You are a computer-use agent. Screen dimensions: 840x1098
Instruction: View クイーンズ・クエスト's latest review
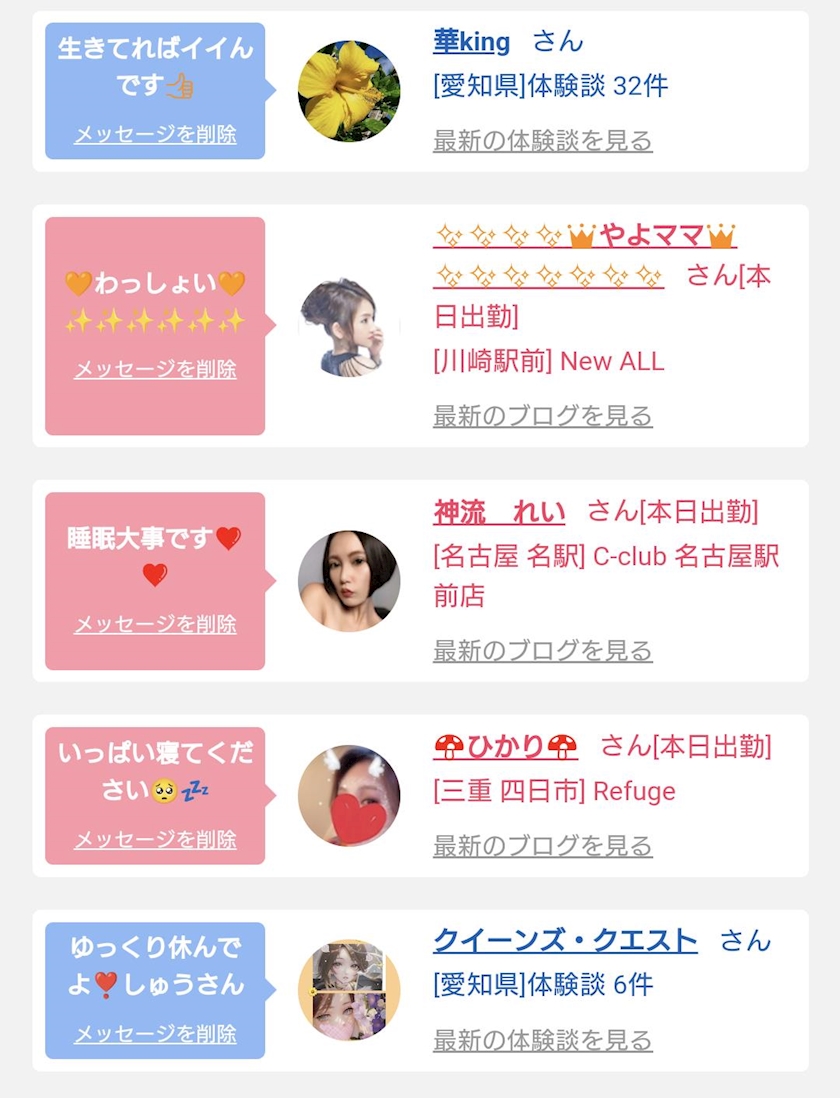(542, 1041)
